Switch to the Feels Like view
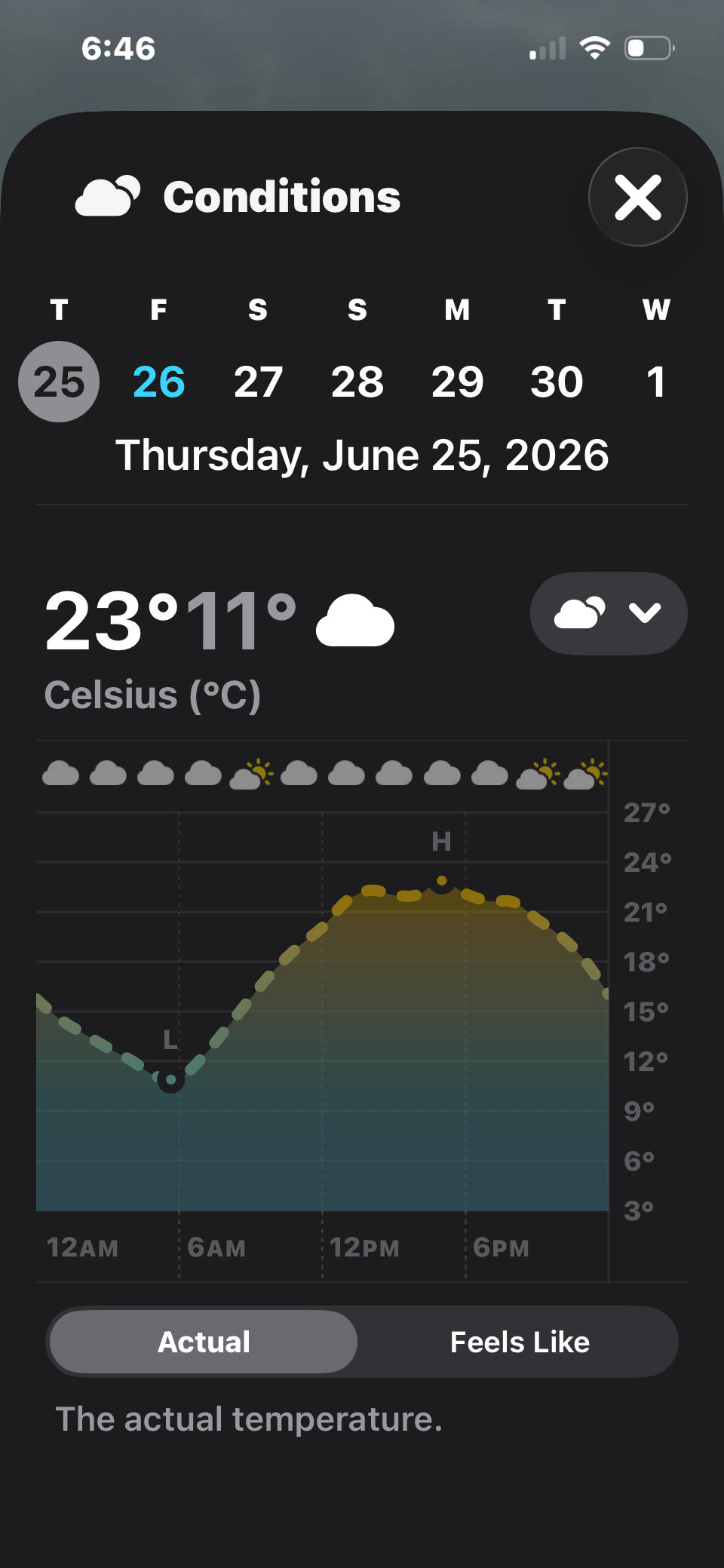The width and height of the screenshot is (724, 1568). coord(520,1342)
